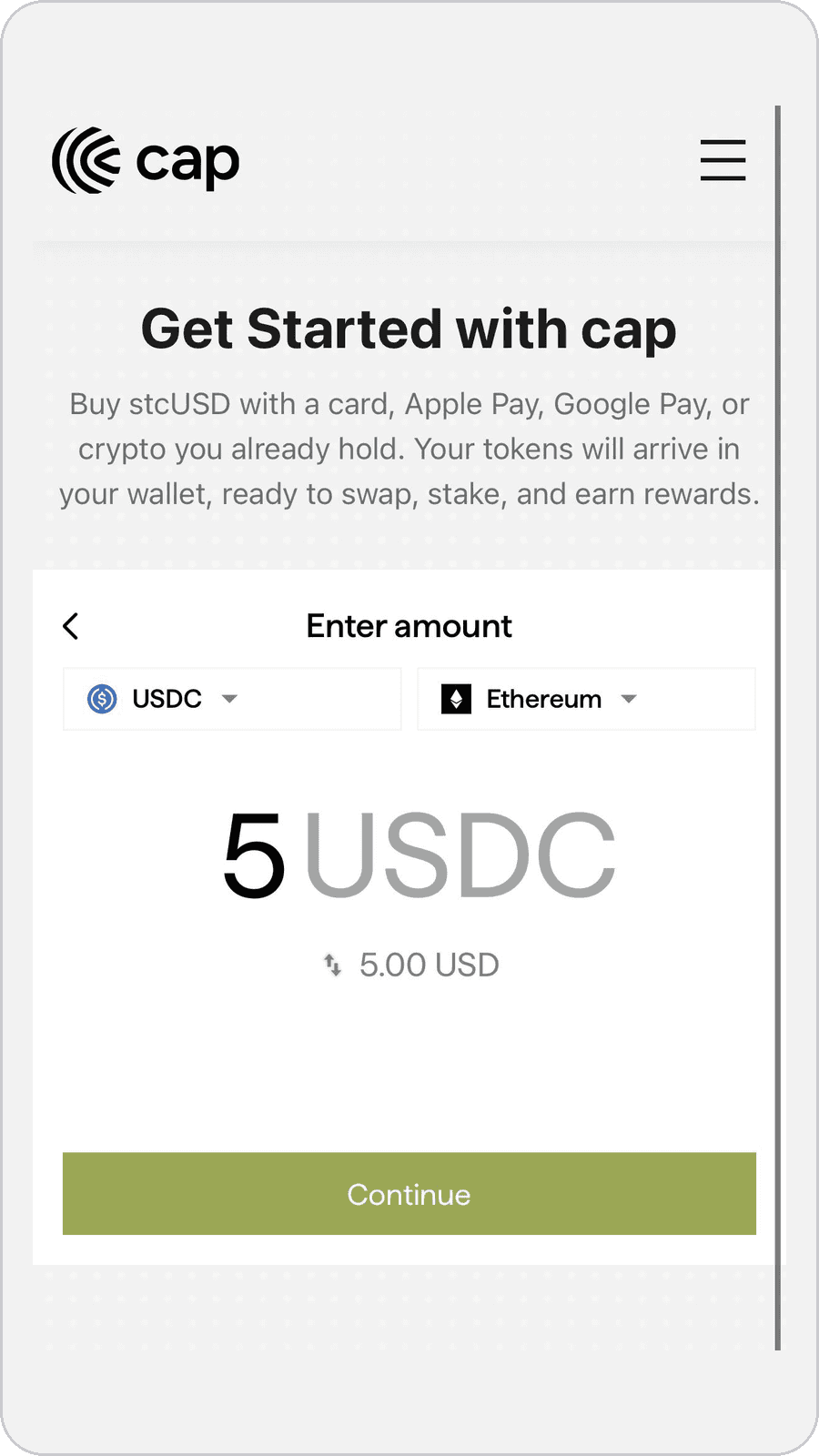Switch currency via 5.00 USD toggle
819x1456 pixels.
pos(411,965)
